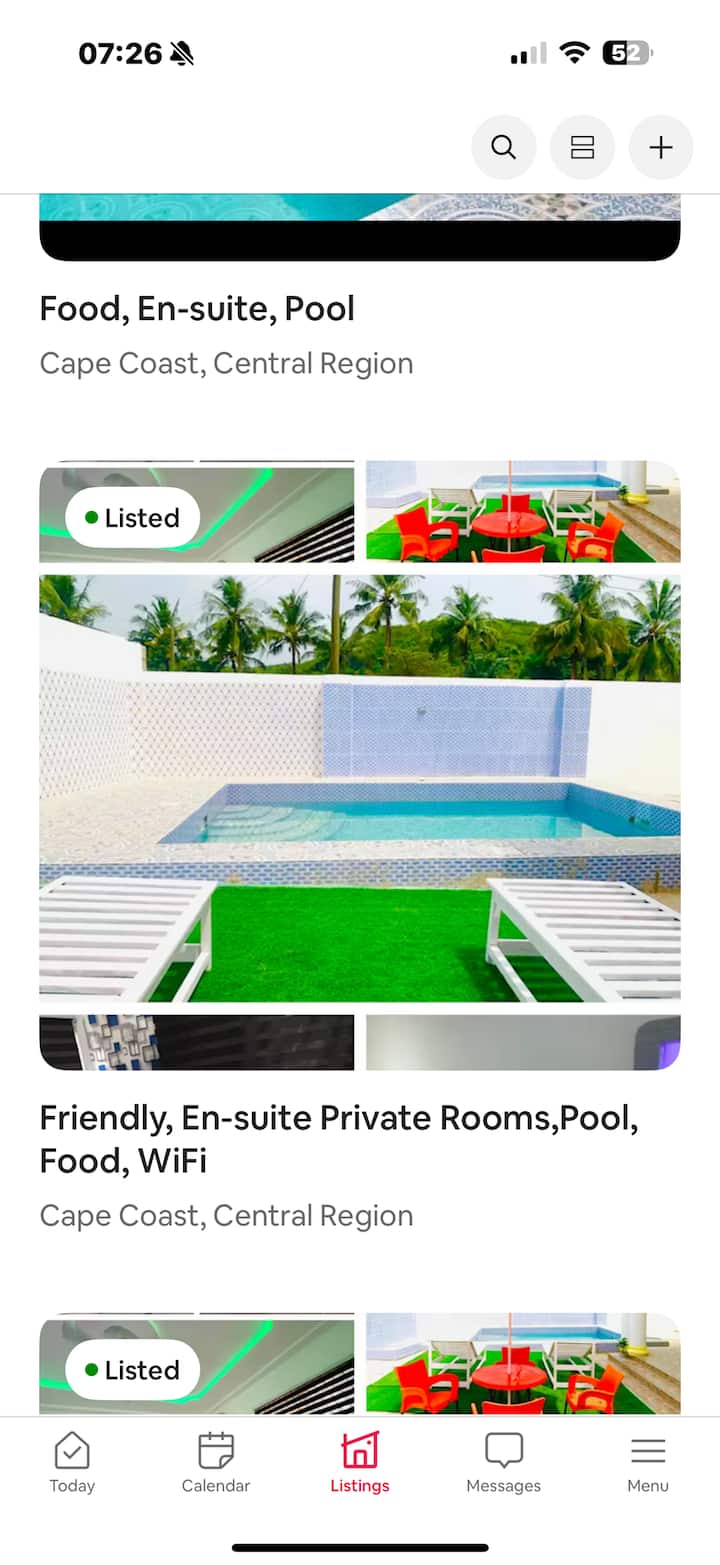Select the Listings tab

coord(360,1462)
